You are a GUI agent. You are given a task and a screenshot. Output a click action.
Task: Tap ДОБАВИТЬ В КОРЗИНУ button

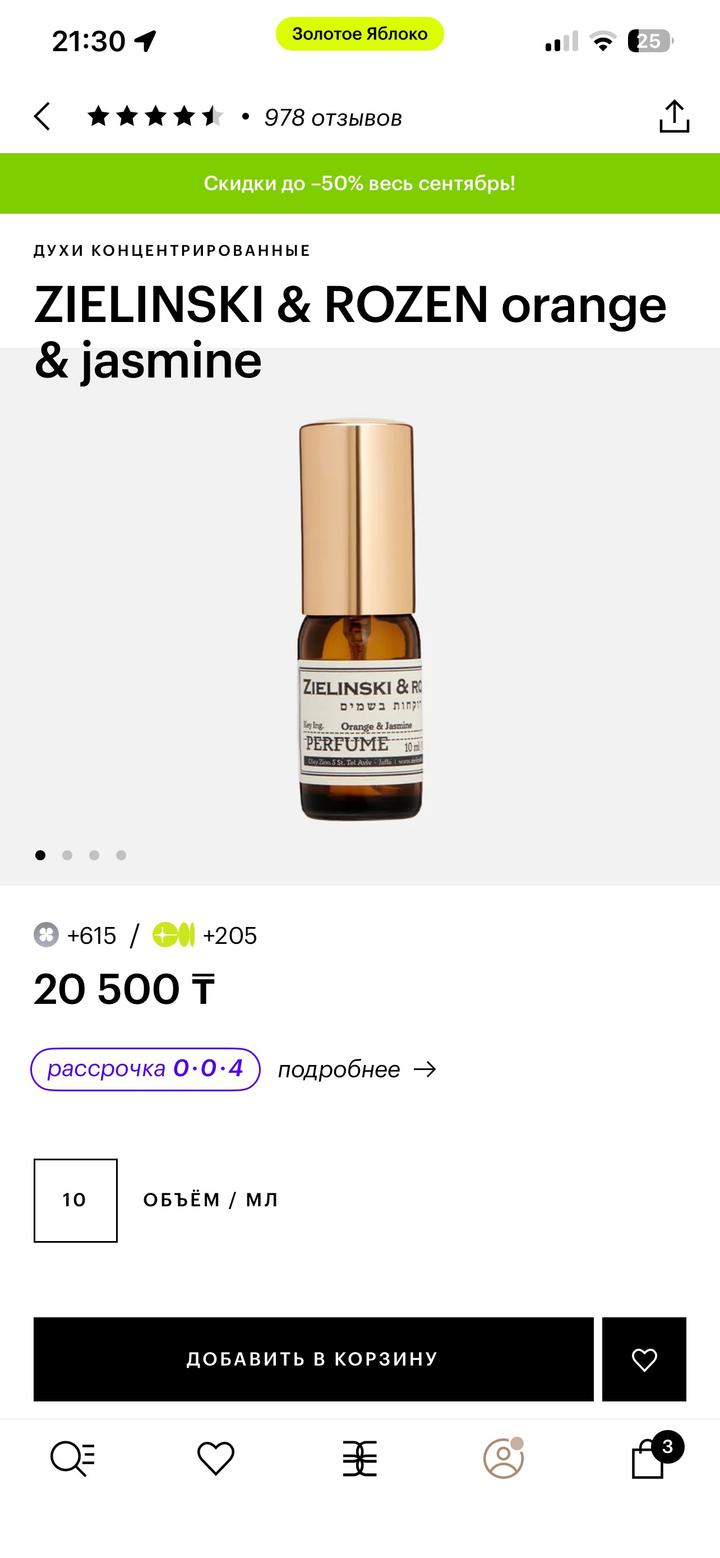tap(313, 1359)
